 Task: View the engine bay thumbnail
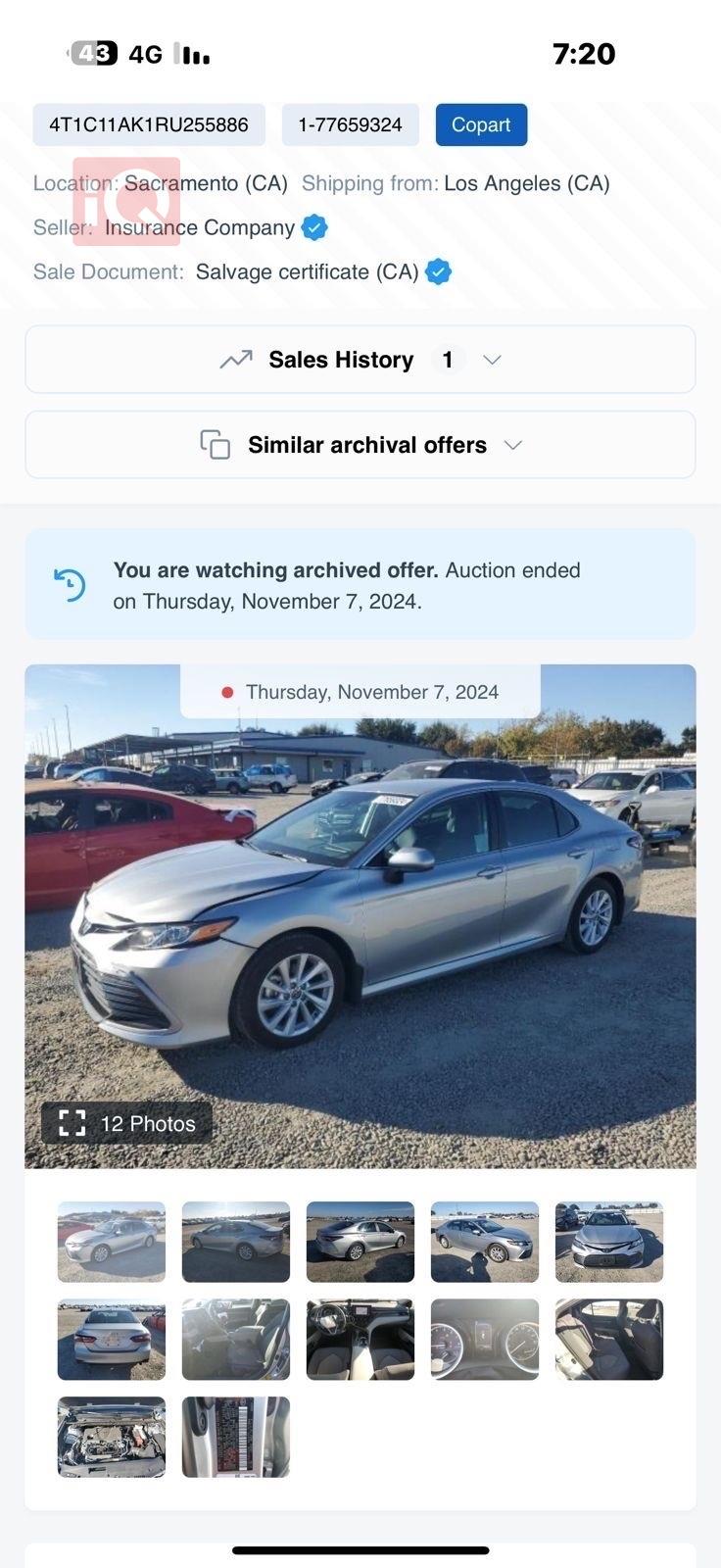112,1436
